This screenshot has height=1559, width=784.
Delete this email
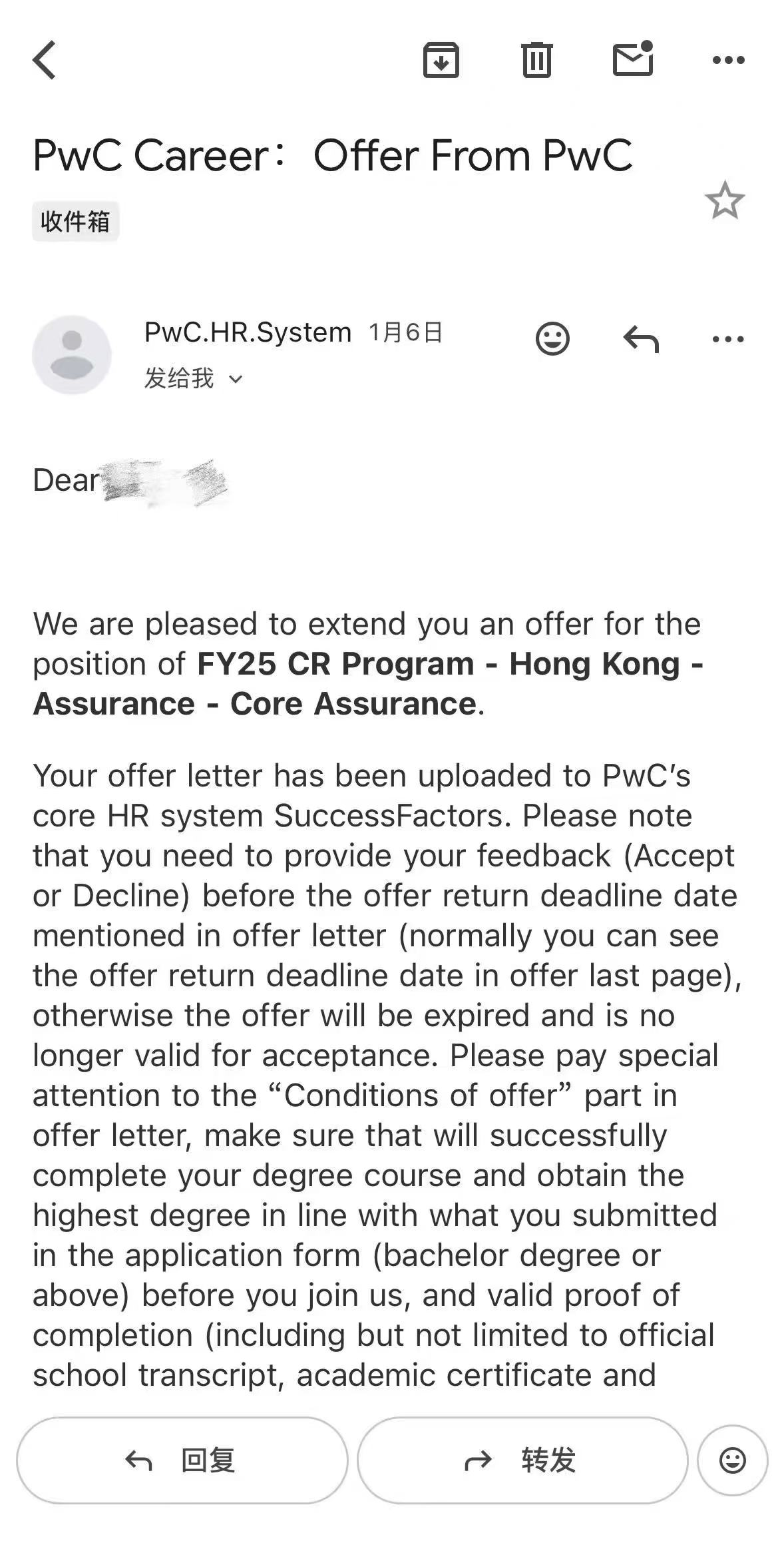coord(536,60)
